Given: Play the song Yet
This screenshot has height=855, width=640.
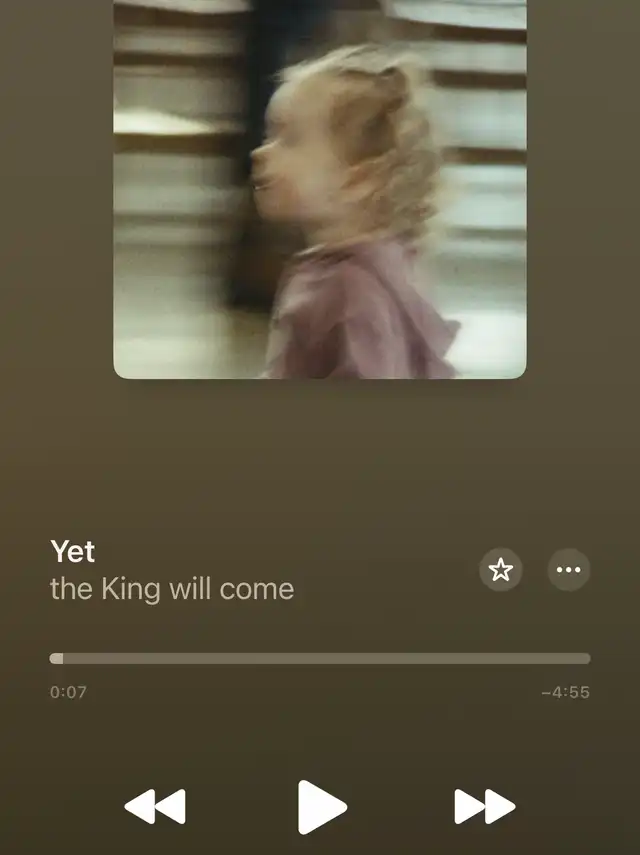Looking at the screenshot, I should pyautogui.click(x=321, y=806).
